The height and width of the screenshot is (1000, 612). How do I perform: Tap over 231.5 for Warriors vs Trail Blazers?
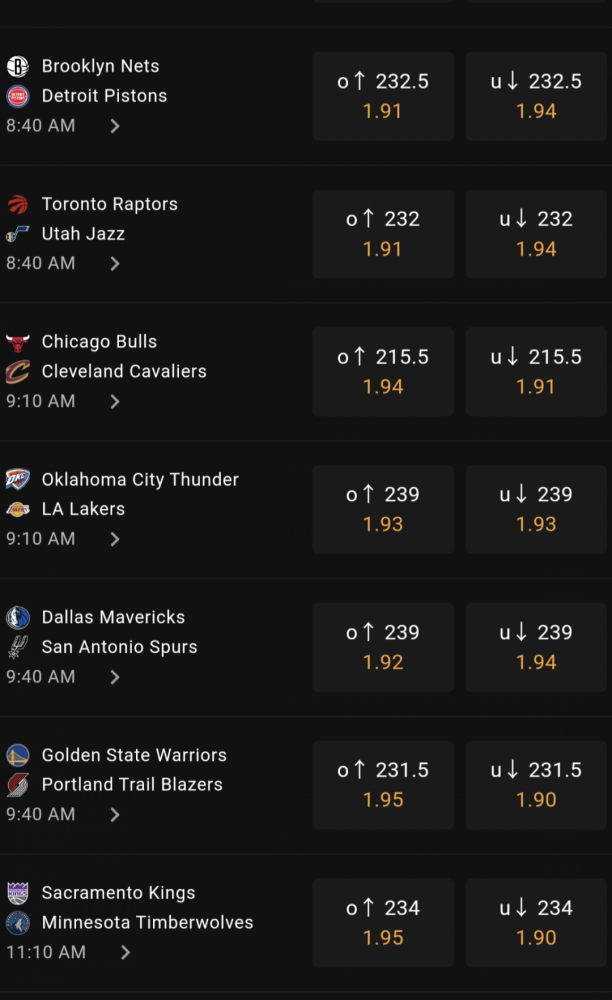382,785
